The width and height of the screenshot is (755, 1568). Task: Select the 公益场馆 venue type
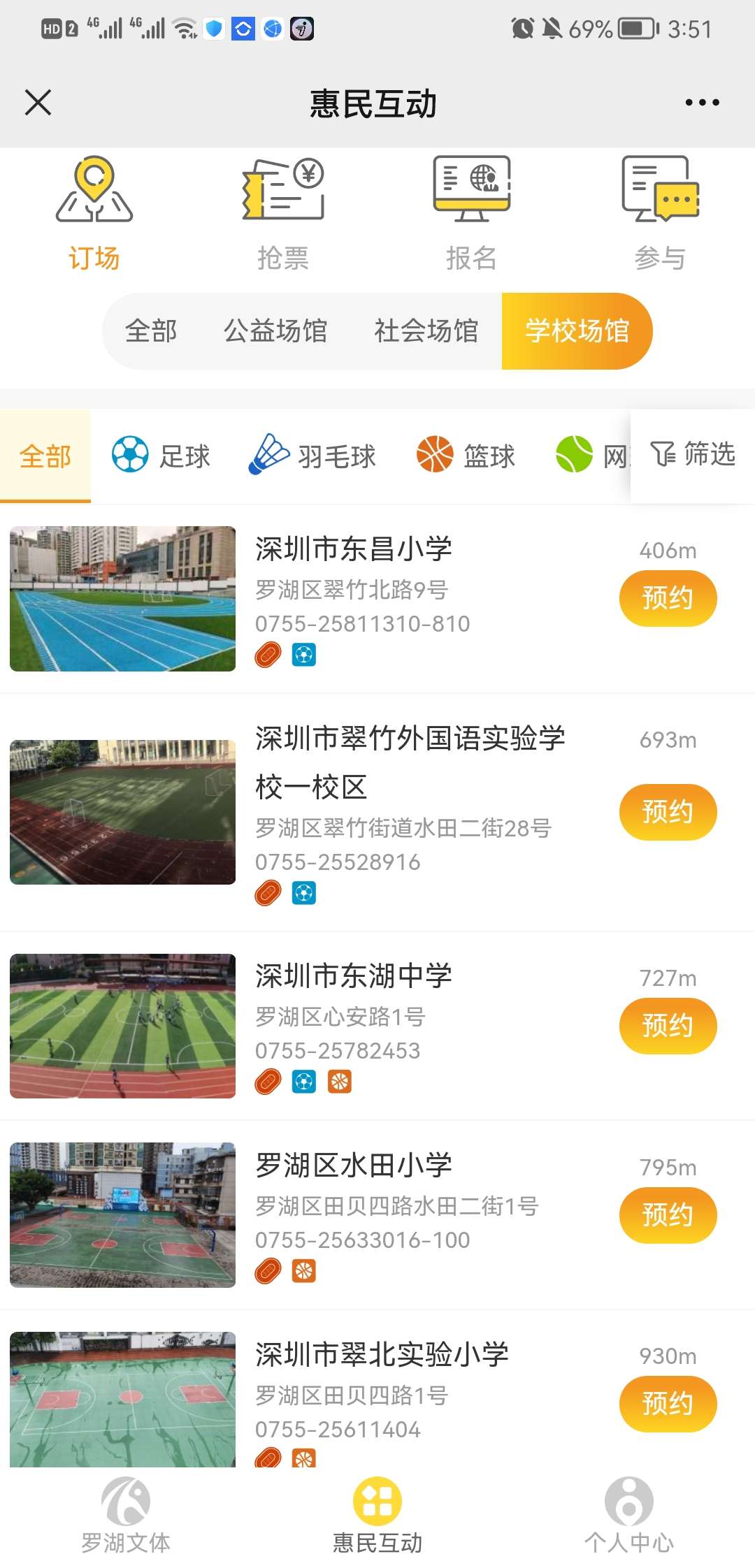(275, 331)
